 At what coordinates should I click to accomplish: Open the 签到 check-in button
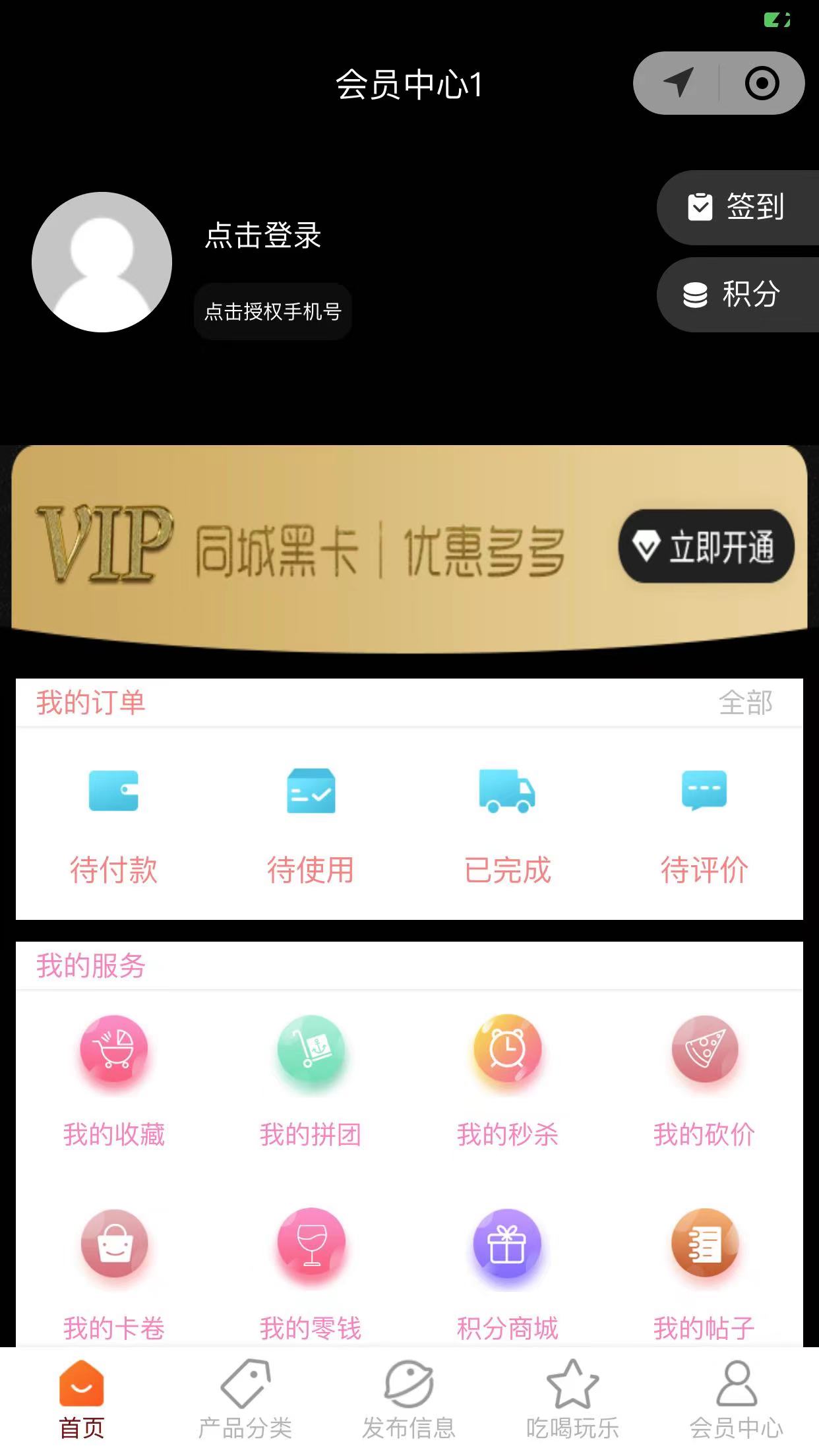(x=737, y=207)
